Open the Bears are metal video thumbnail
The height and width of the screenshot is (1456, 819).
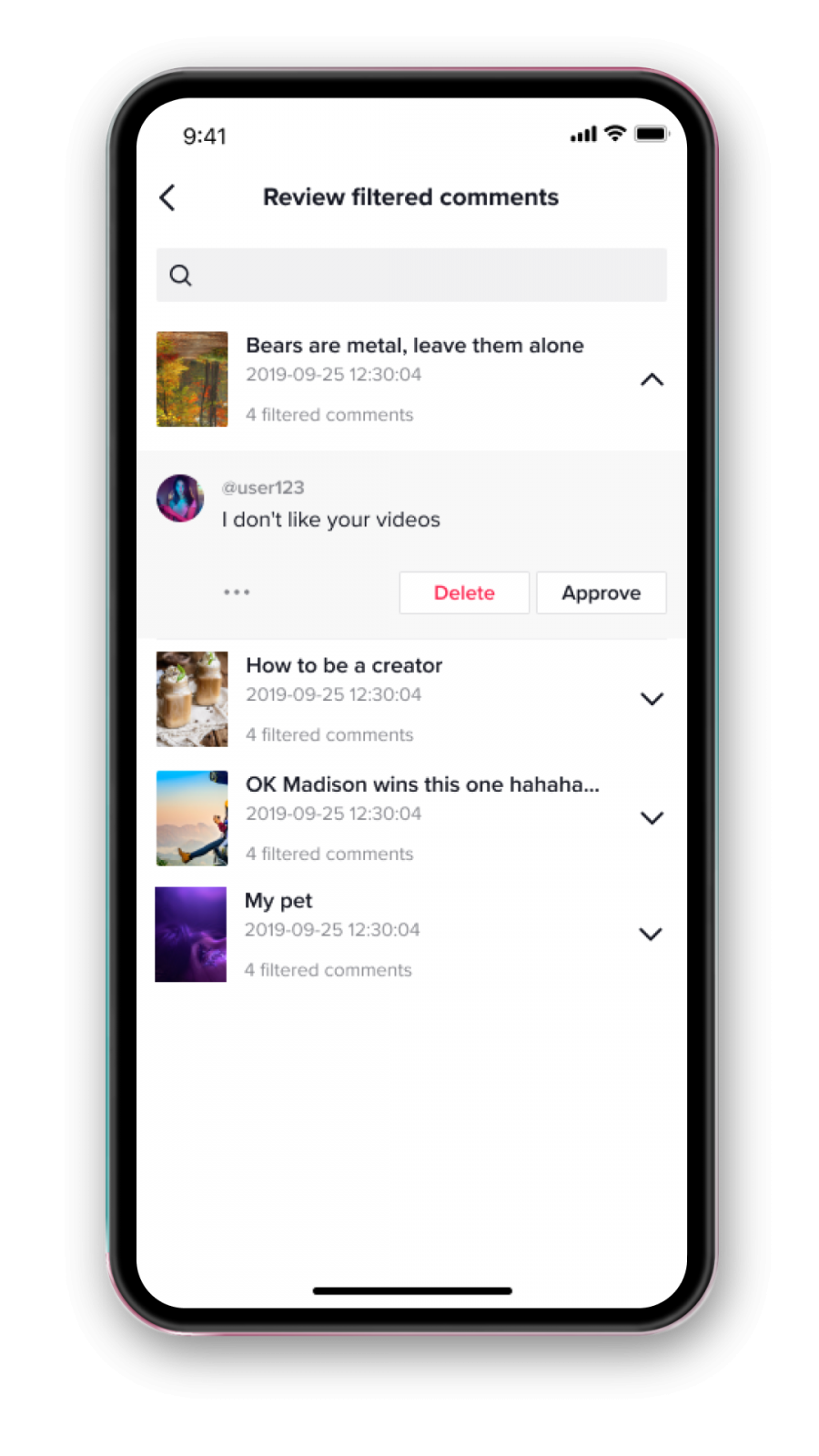point(192,379)
